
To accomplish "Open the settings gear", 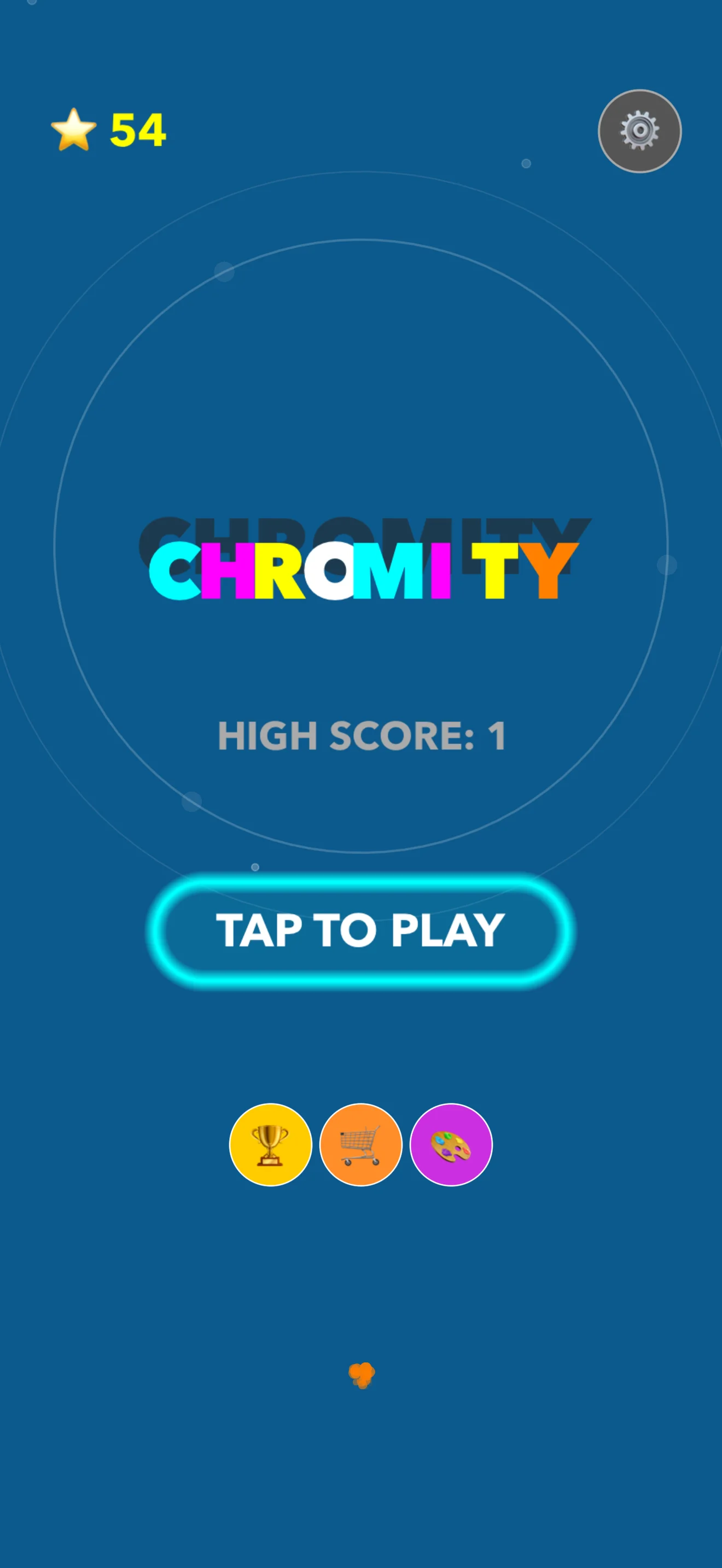I will pos(639,131).
